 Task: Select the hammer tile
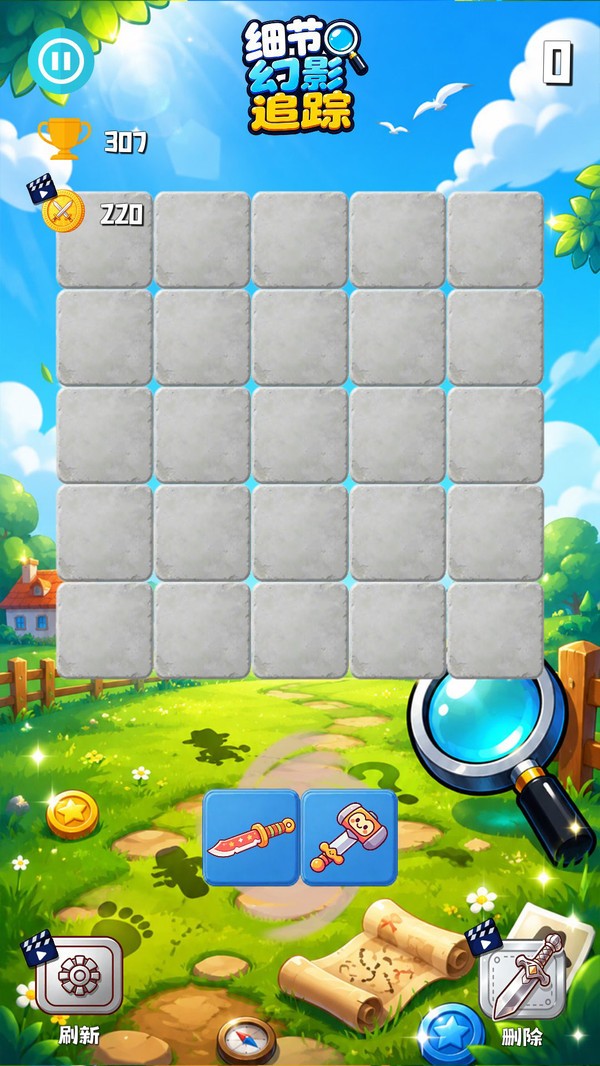(349, 838)
